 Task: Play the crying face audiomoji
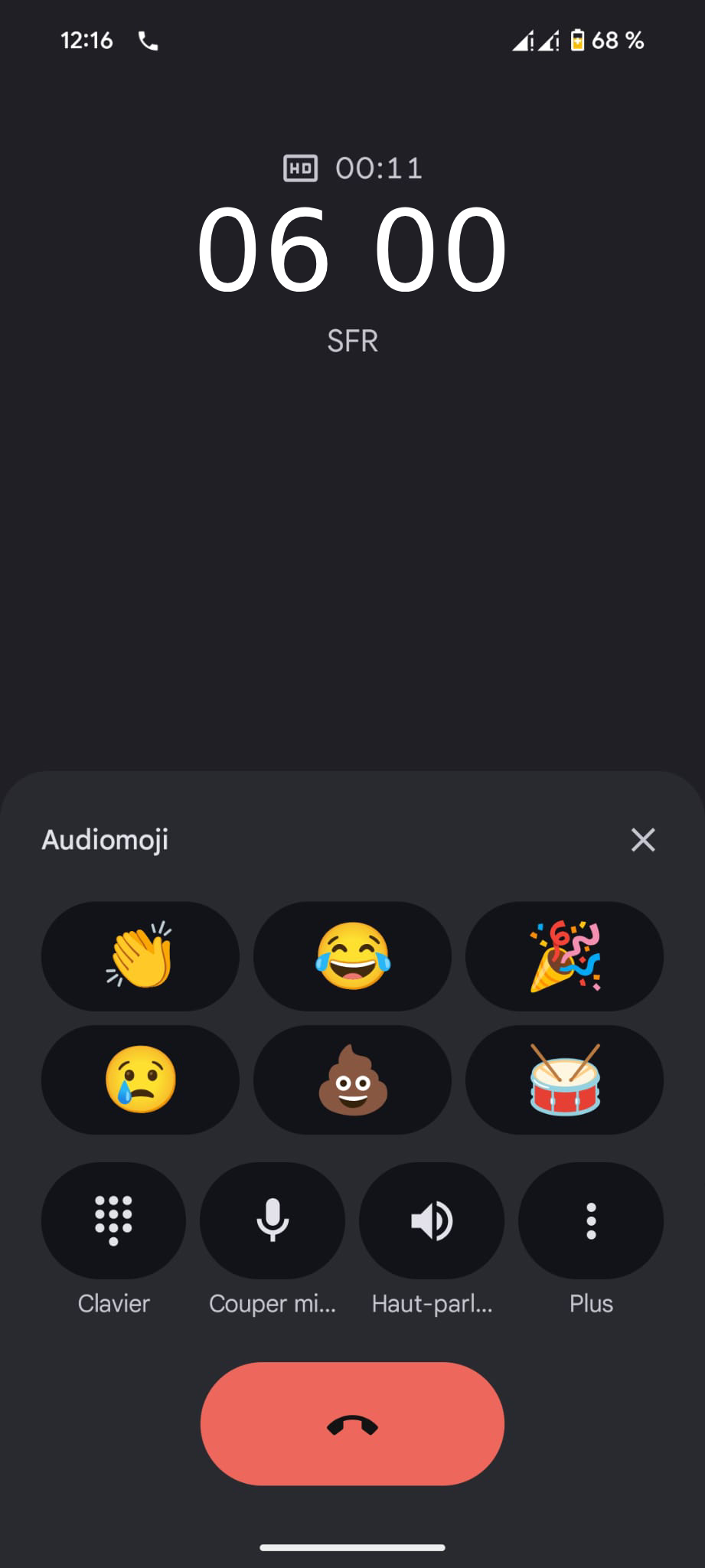coord(141,1080)
